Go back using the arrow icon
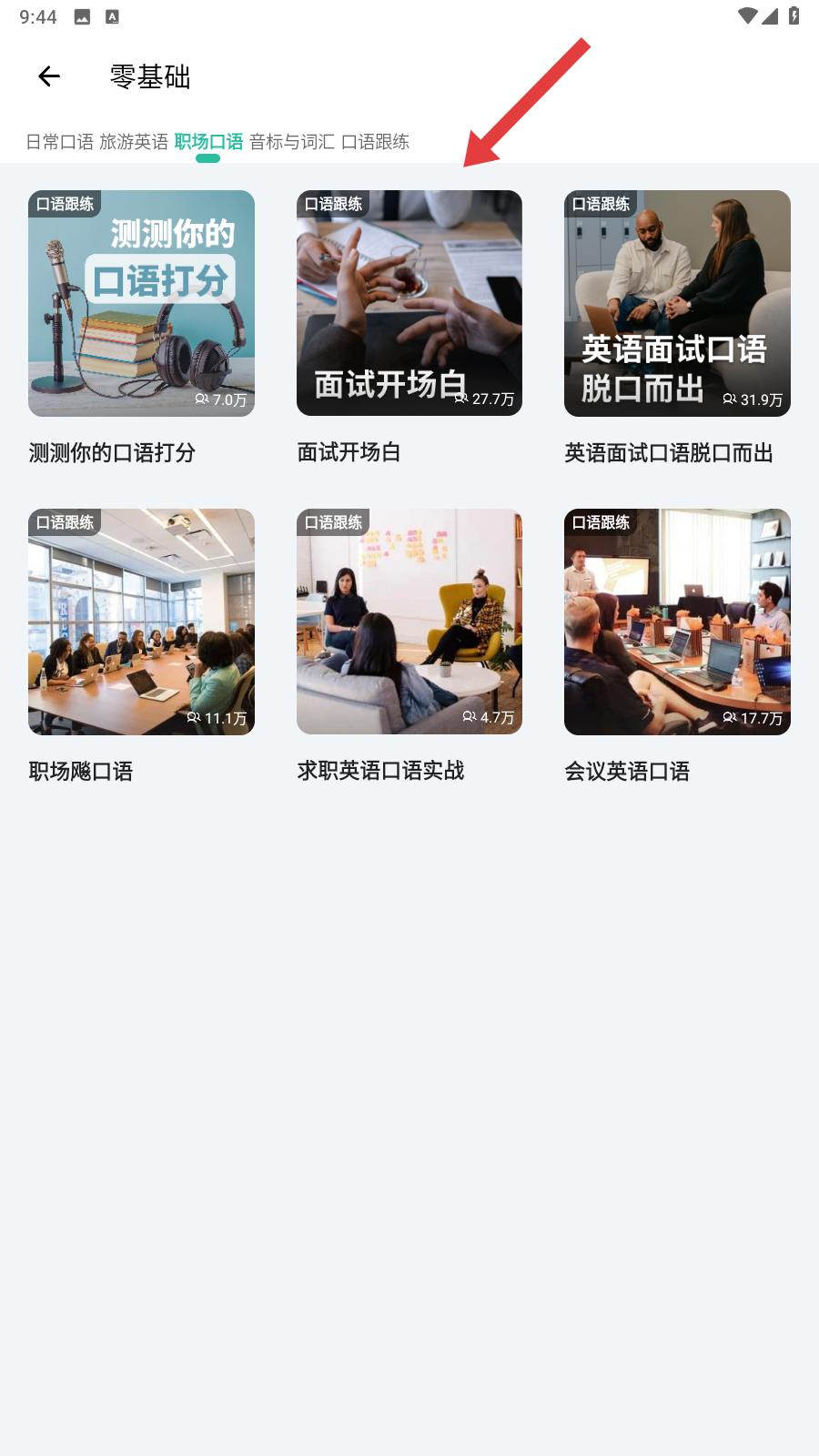The image size is (819, 1456). coord(49,76)
